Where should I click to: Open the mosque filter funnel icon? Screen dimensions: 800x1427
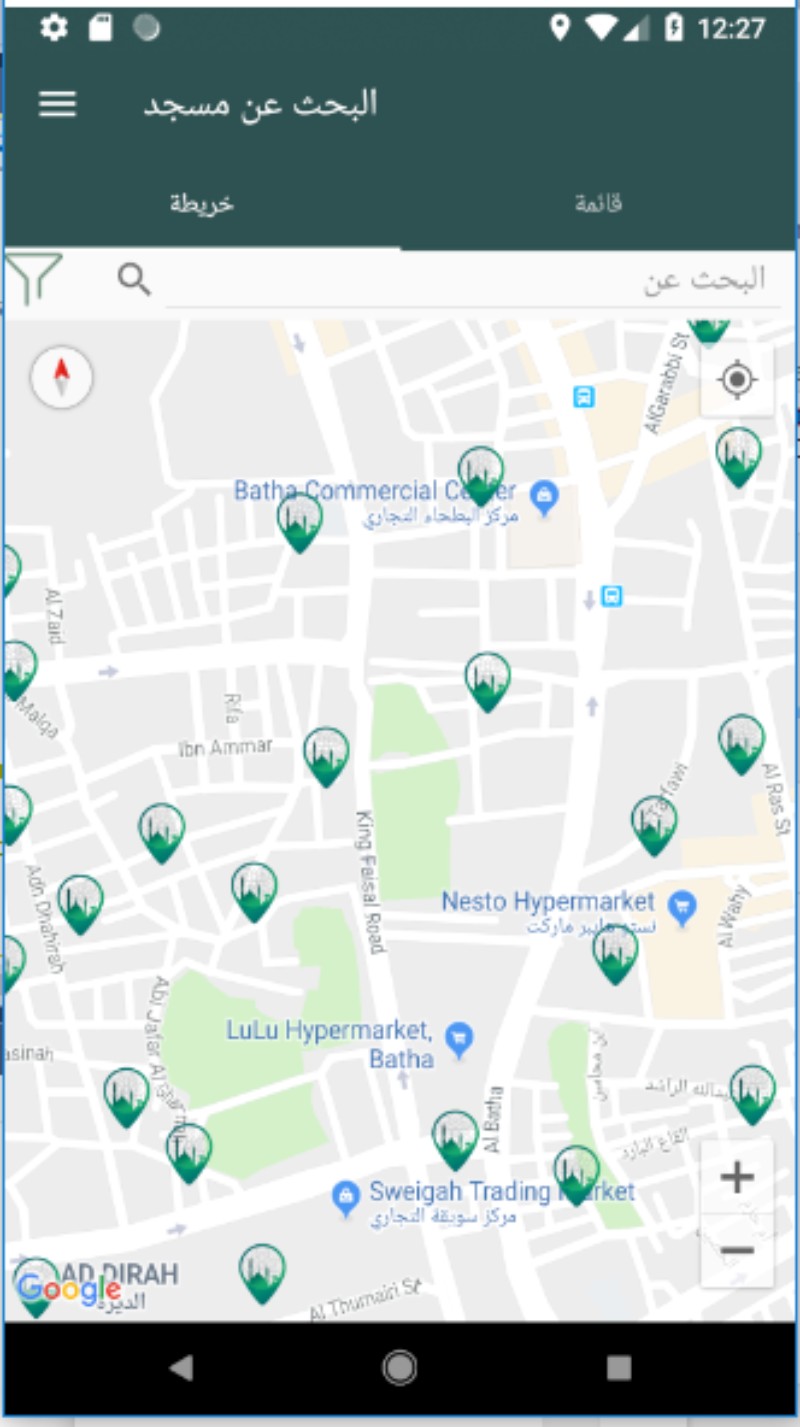(34, 278)
